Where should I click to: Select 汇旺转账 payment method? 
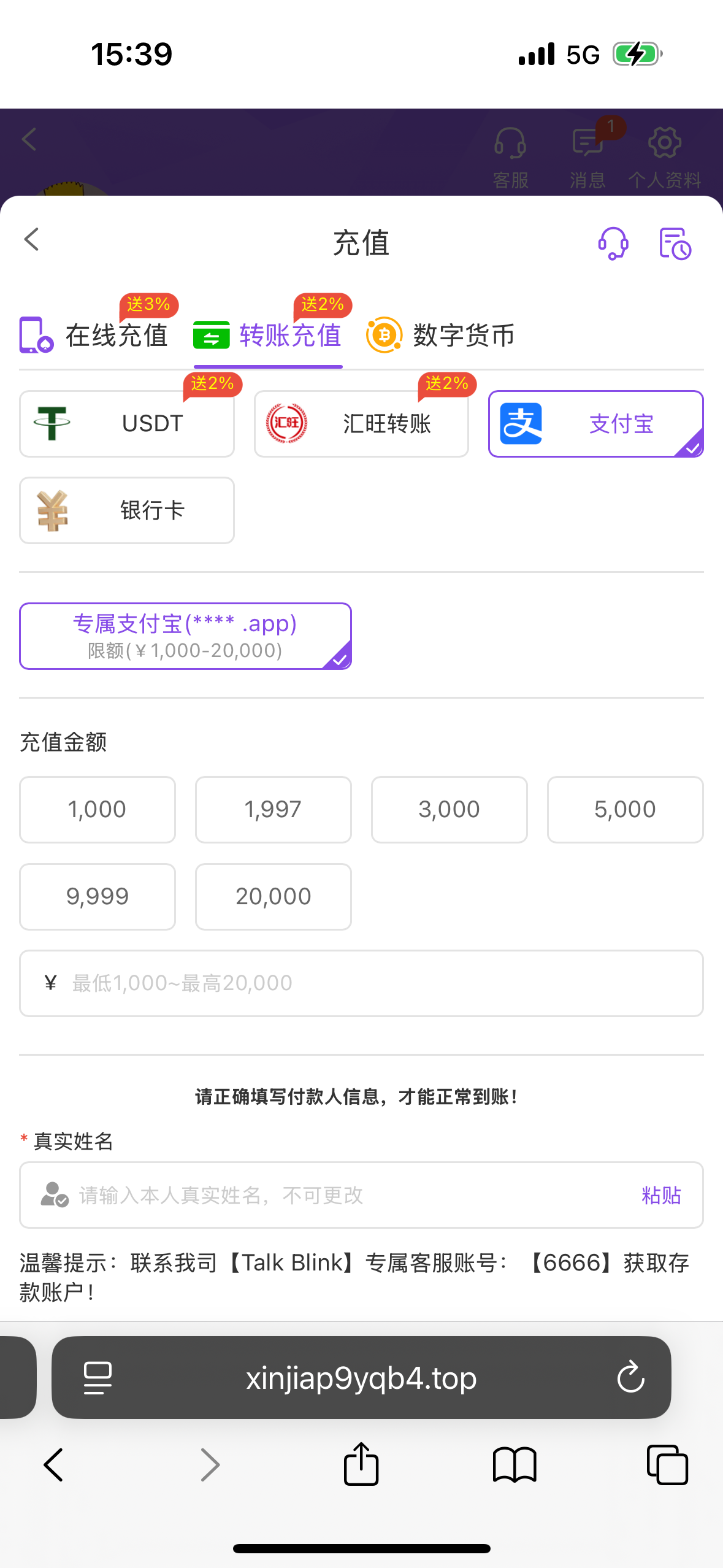click(361, 424)
